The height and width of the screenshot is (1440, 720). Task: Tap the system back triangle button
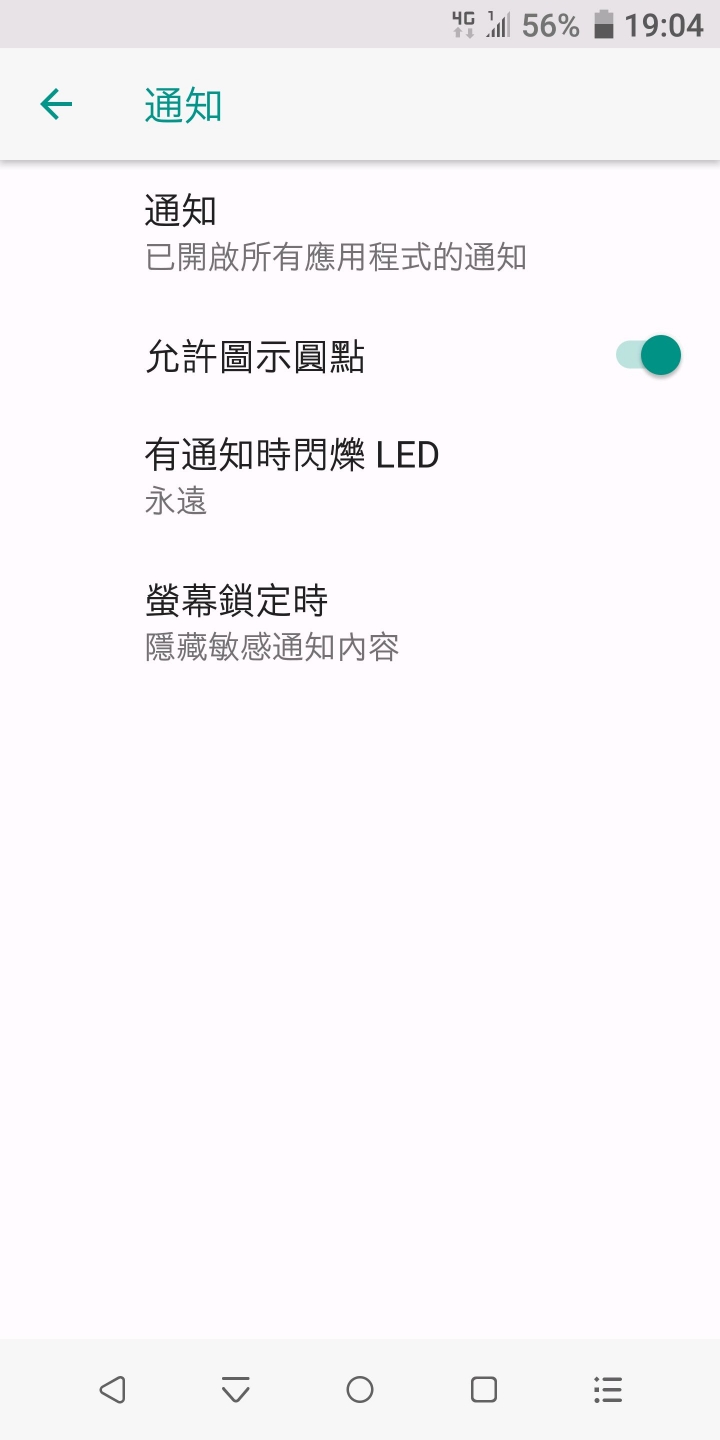point(112,1389)
